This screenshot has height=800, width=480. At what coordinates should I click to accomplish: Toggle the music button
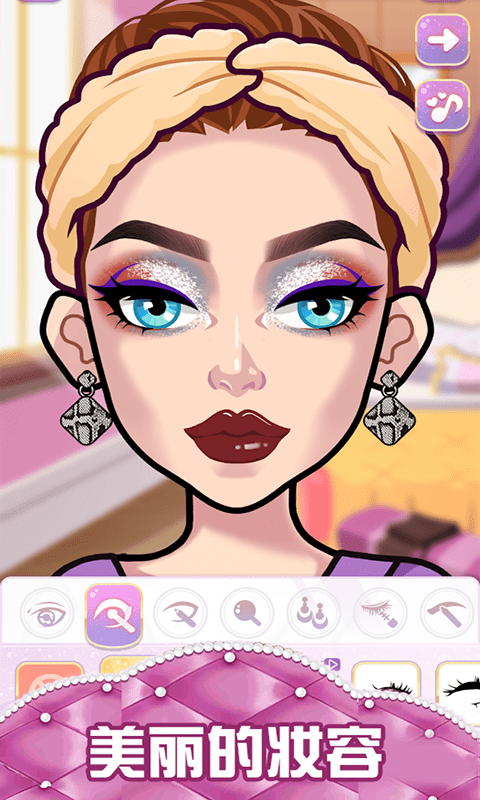(x=442, y=106)
